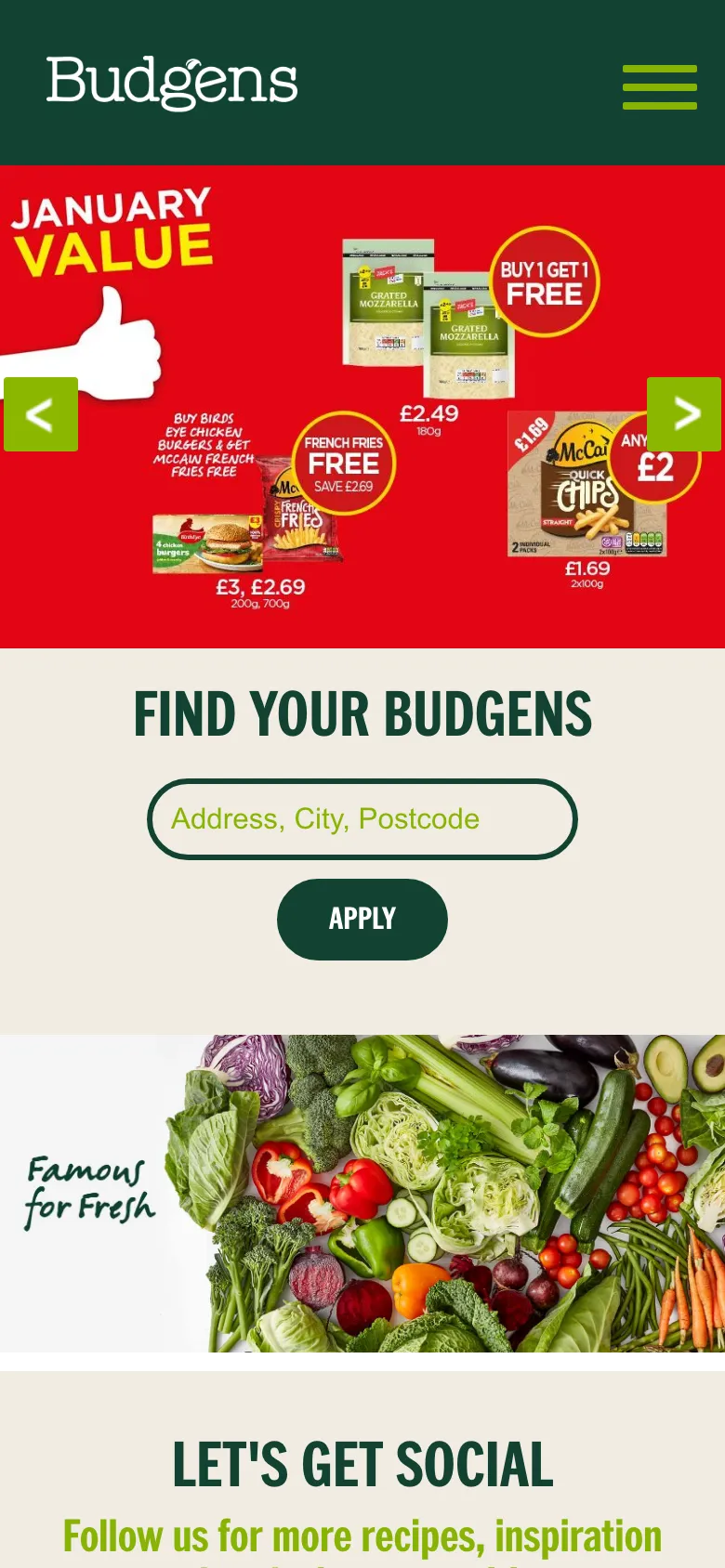The width and height of the screenshot is (725, 1568).
Task: Click the French Fries Free savings badge
Action: 342,463
